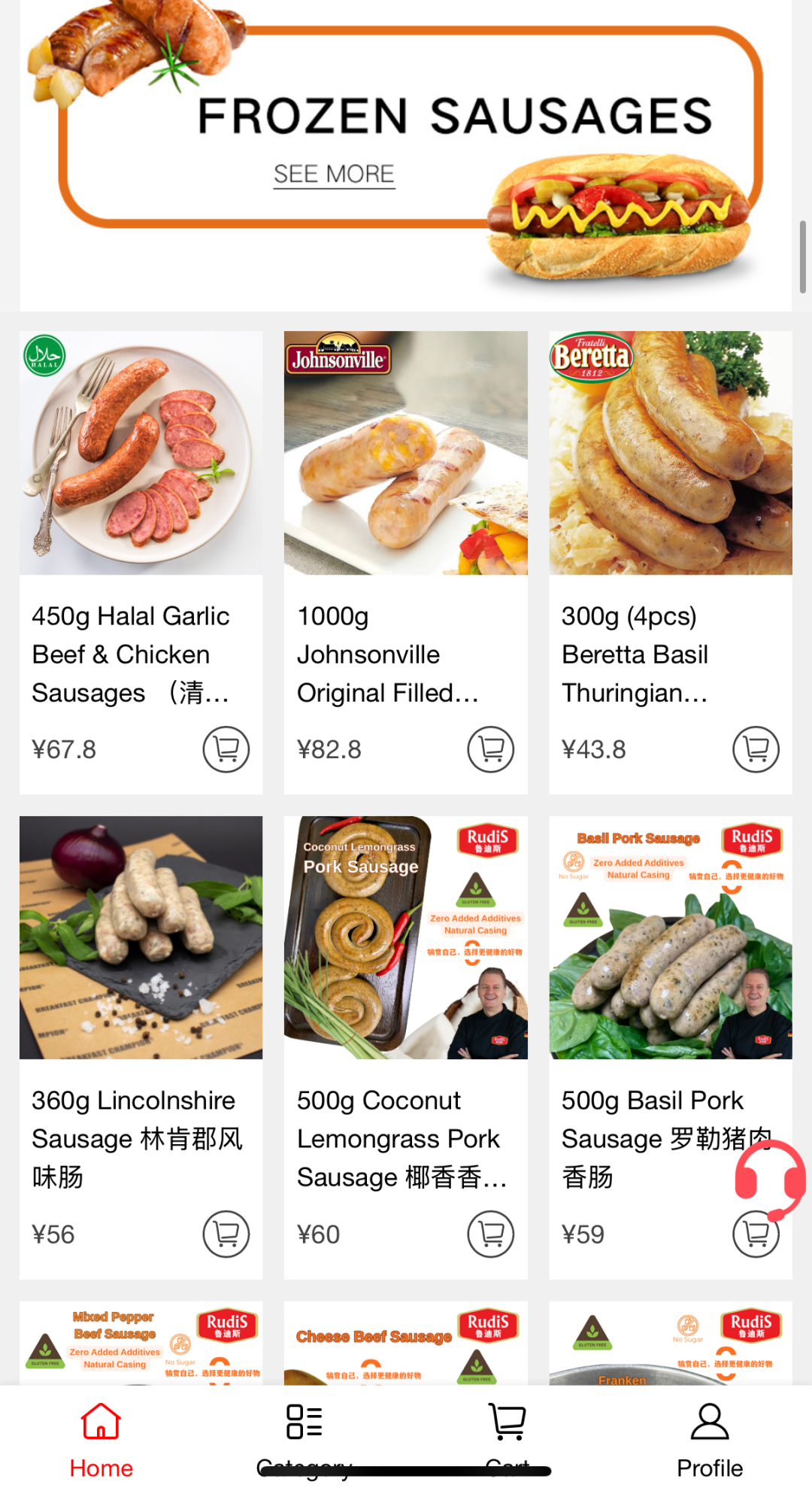Tap SEE MORE under Frozen Sausages

334,175
